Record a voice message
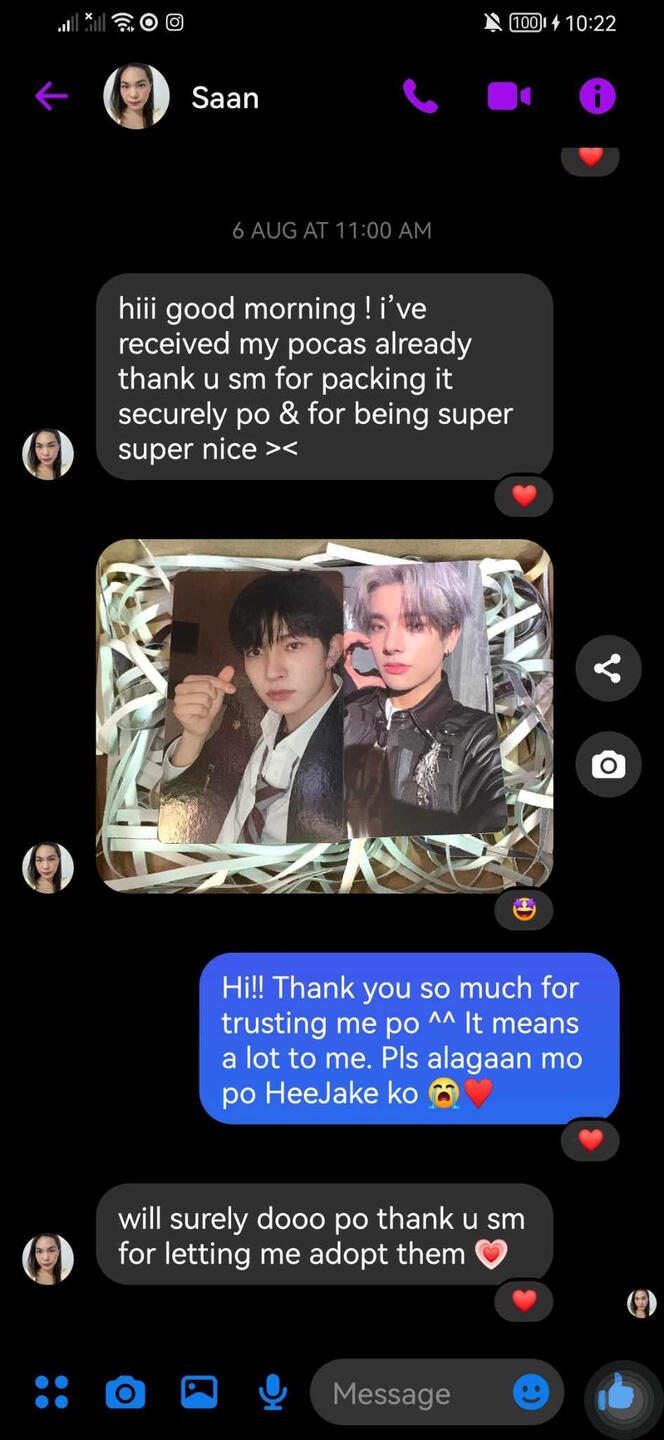664x1440 pixels. 272,1392
